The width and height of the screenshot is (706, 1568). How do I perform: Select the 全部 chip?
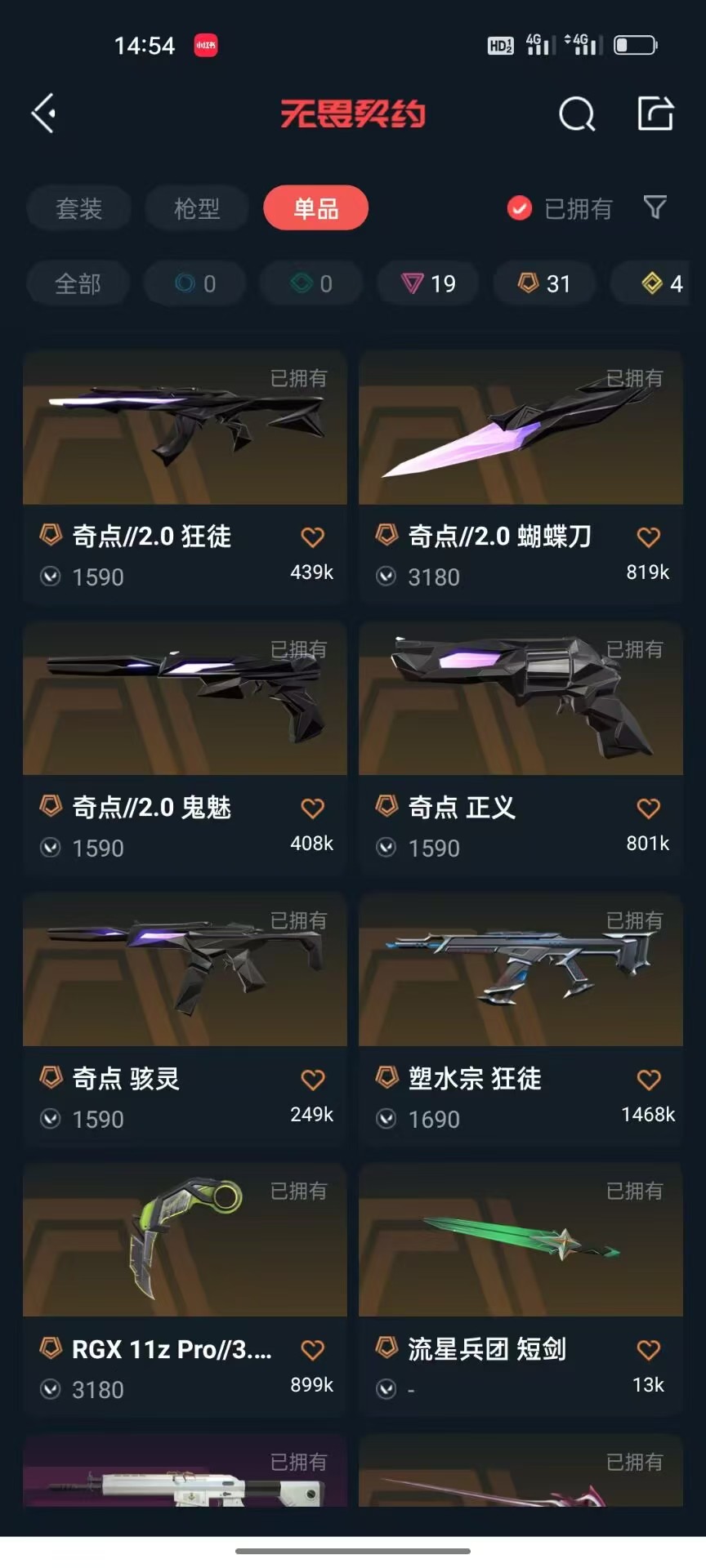point(78,283)
